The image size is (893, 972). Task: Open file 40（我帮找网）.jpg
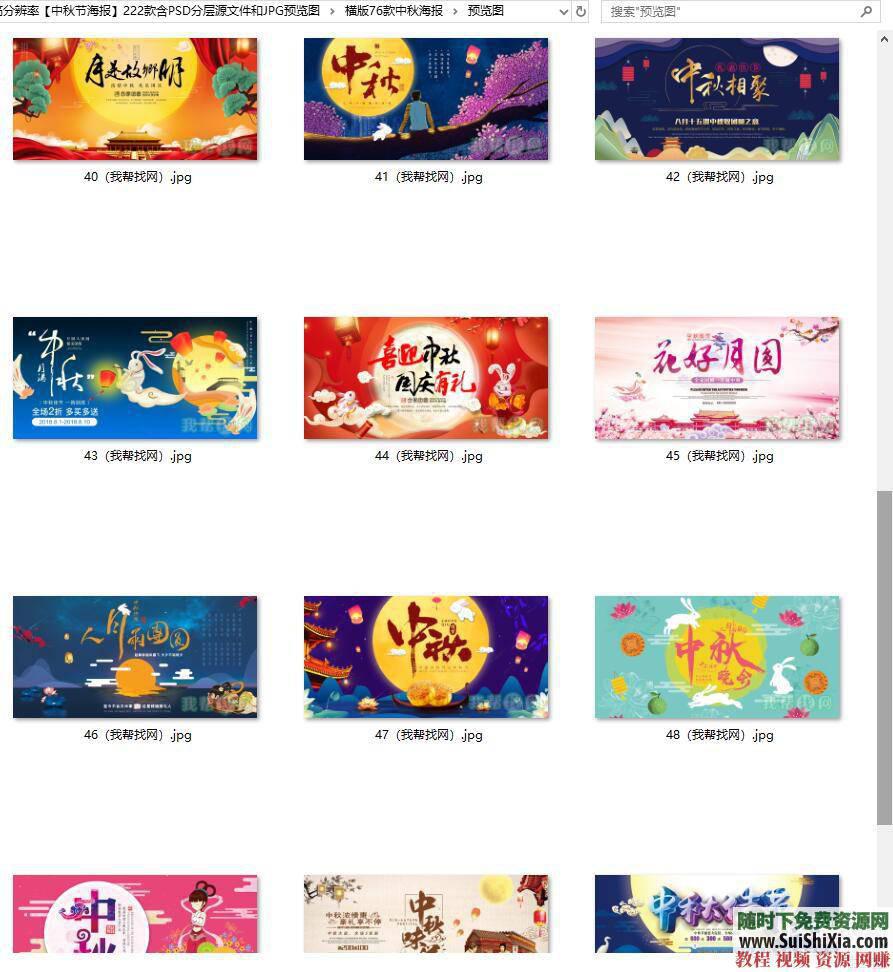135,99
